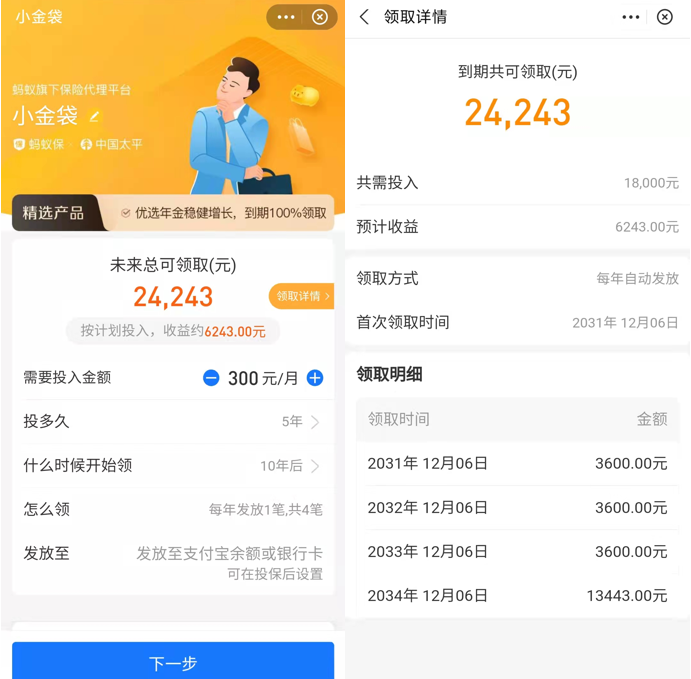Open the more options menu on 领取详情 page
Viewport: 691px width, 679px height.
(631, 17)
